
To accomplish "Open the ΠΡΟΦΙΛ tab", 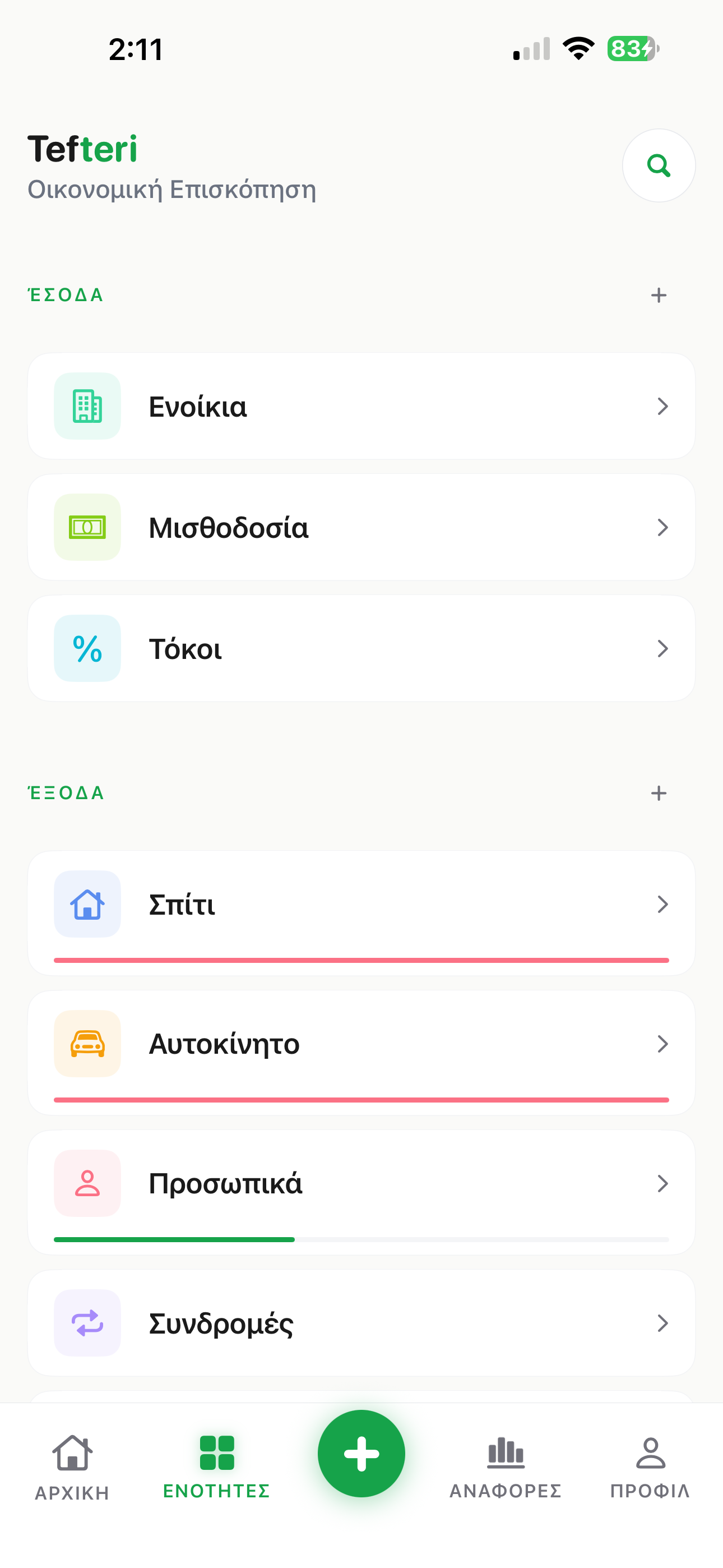I will pos(650,1467).
